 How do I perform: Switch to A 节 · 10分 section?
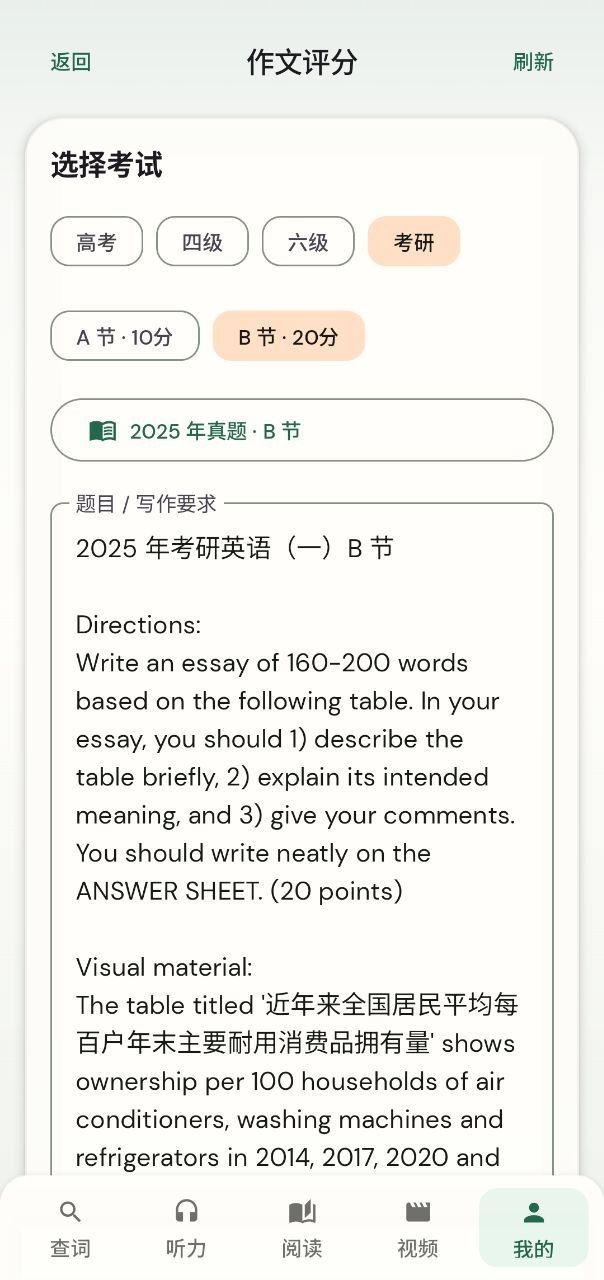[125, 336]
